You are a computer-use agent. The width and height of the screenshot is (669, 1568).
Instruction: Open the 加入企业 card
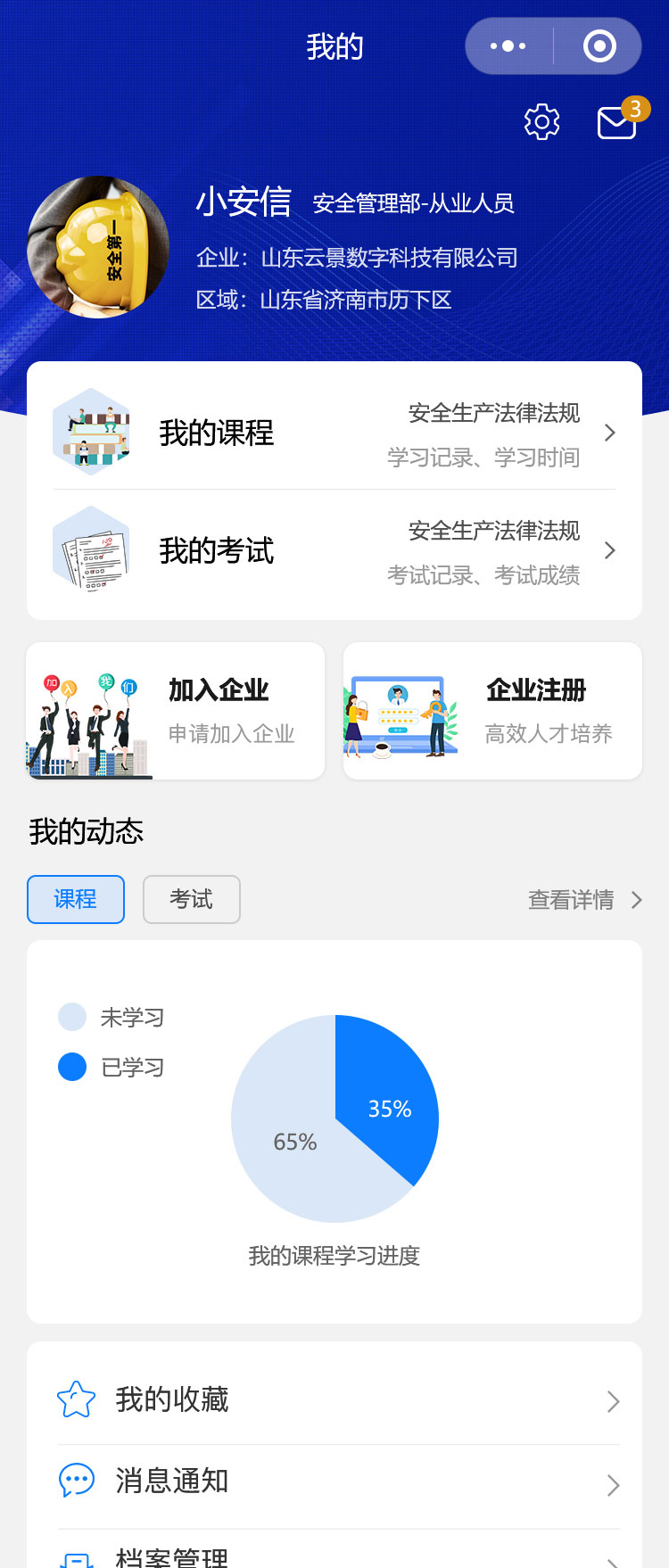coord(176,711)
